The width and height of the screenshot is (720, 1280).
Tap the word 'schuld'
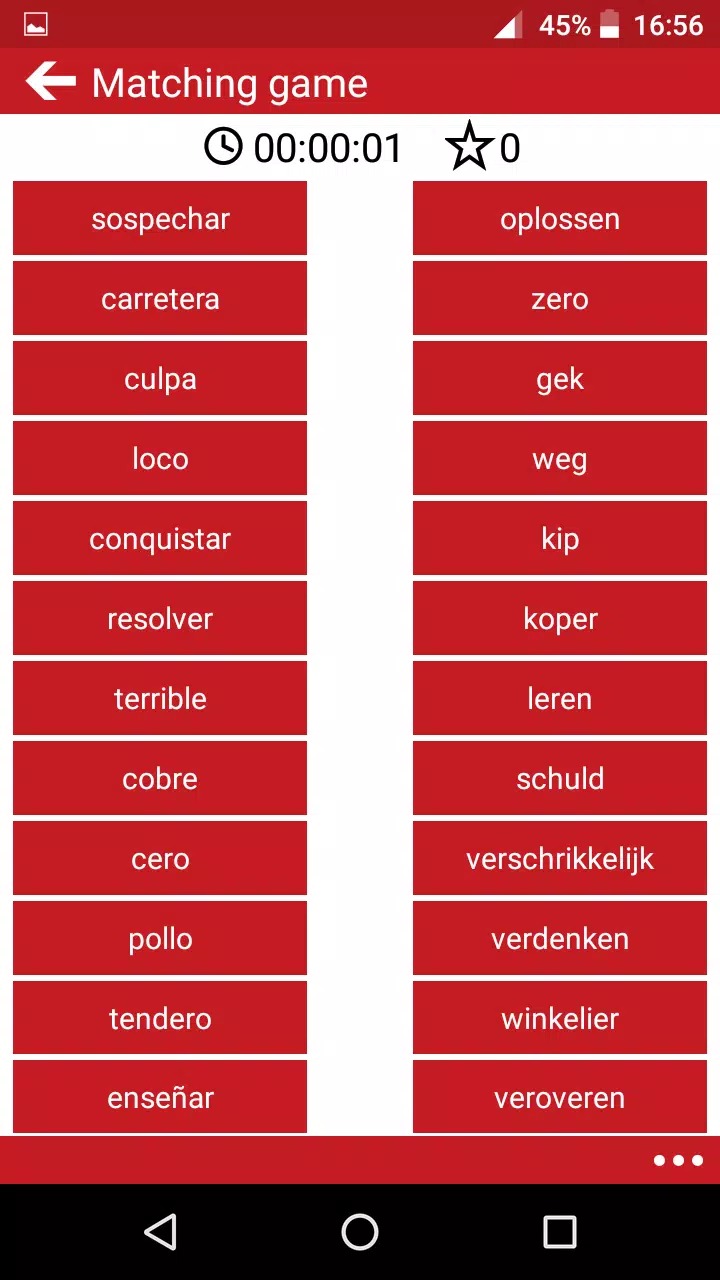560,779
